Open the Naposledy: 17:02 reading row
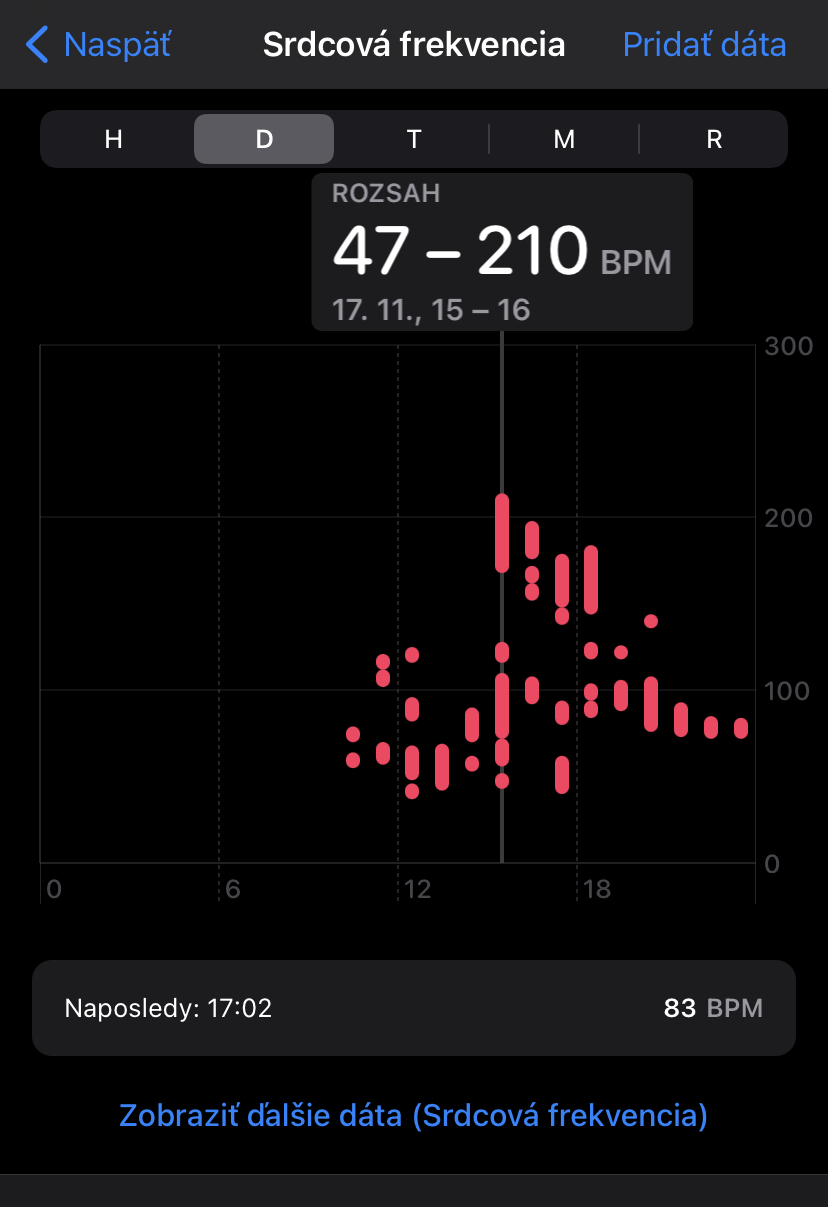Screen dimensions: 828x1207 point(414,1008)
